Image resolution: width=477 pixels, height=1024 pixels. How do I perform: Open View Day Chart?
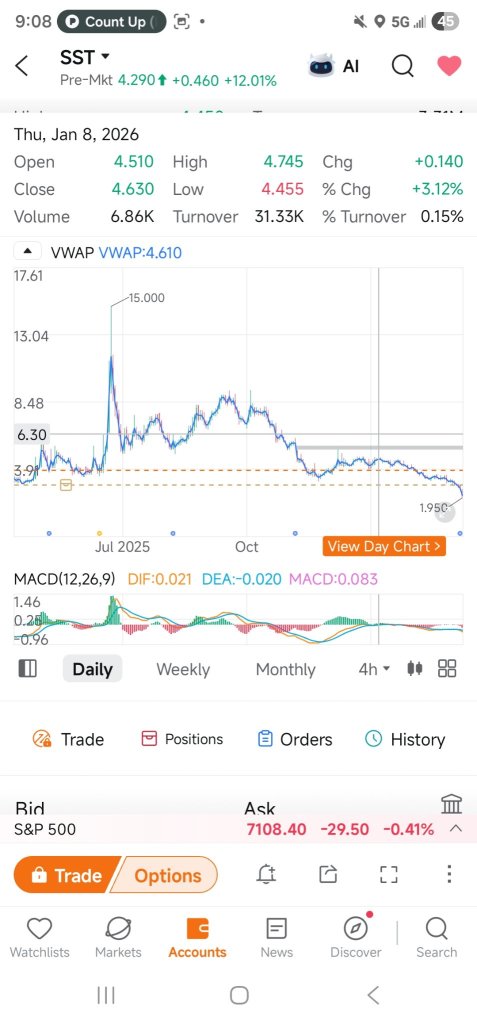point(384,547)
